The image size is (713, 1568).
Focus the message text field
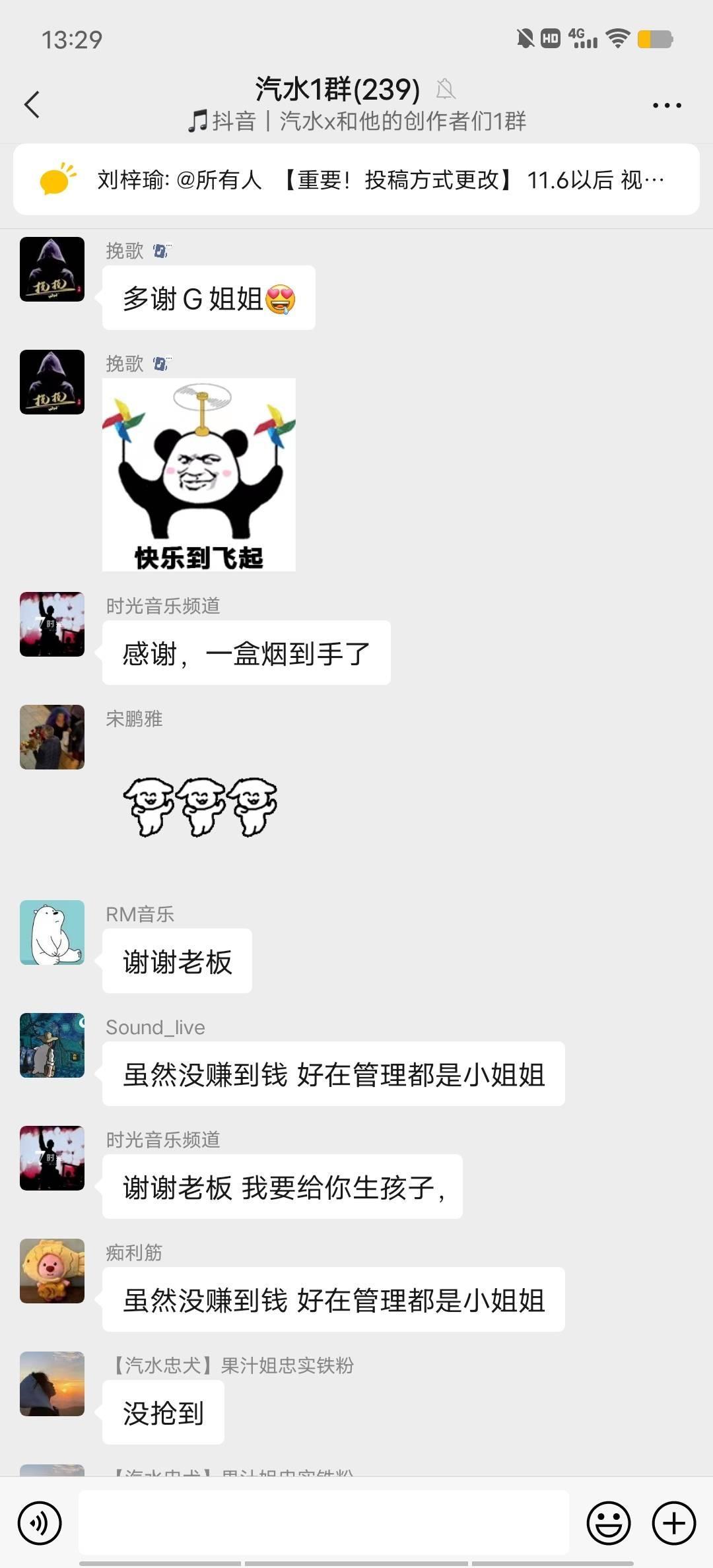[323, 1522]
